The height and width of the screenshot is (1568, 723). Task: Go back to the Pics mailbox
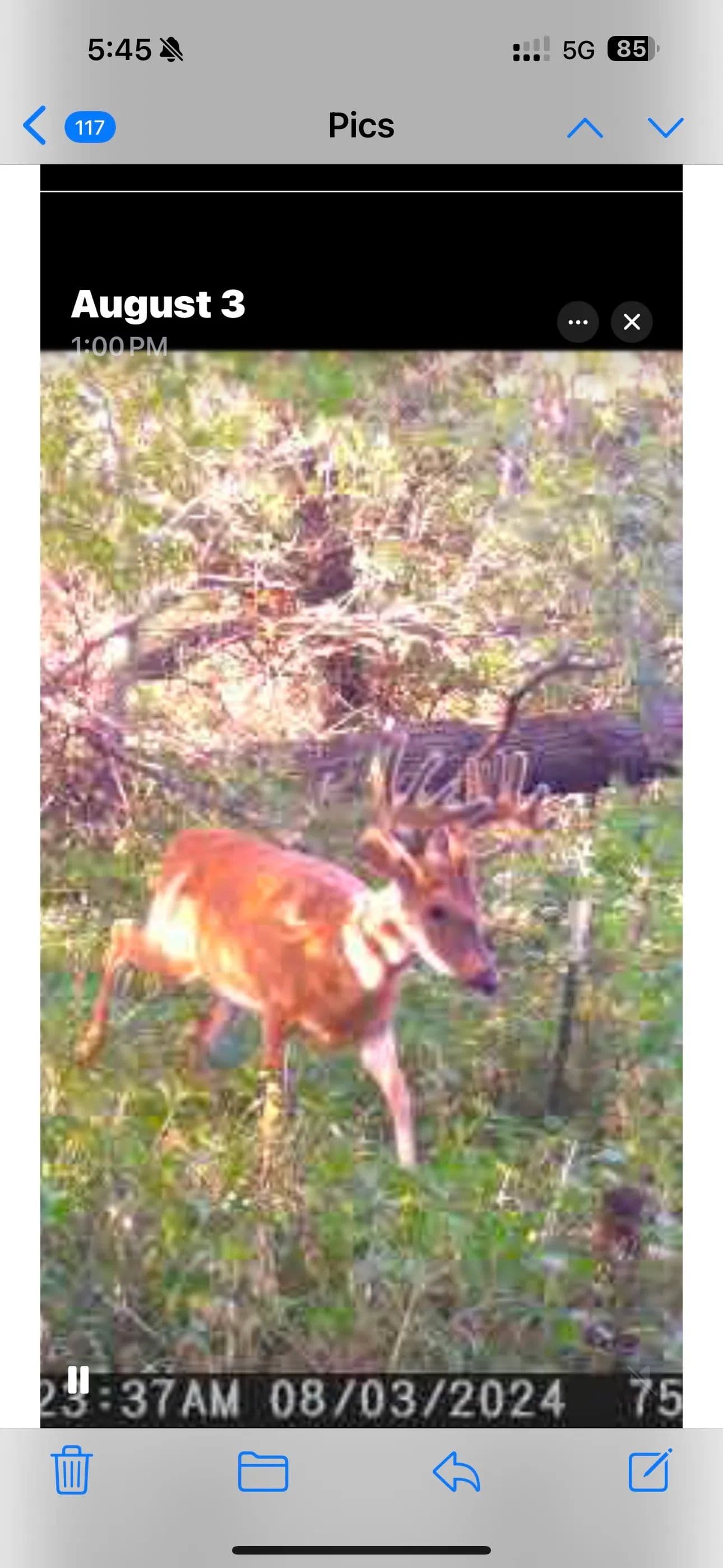(35, 126)
